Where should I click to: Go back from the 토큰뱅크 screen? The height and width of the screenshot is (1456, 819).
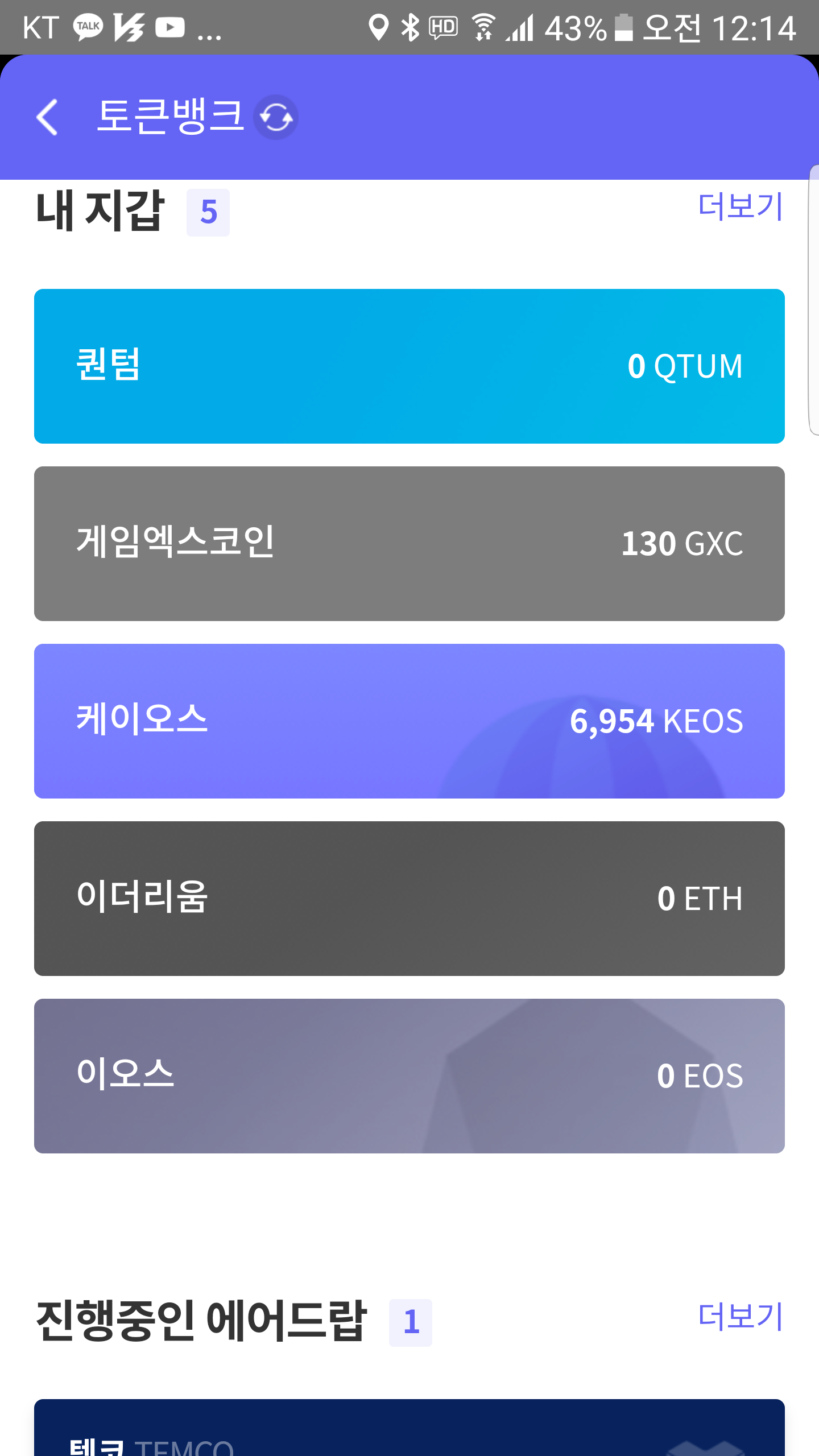pos(47,117)
